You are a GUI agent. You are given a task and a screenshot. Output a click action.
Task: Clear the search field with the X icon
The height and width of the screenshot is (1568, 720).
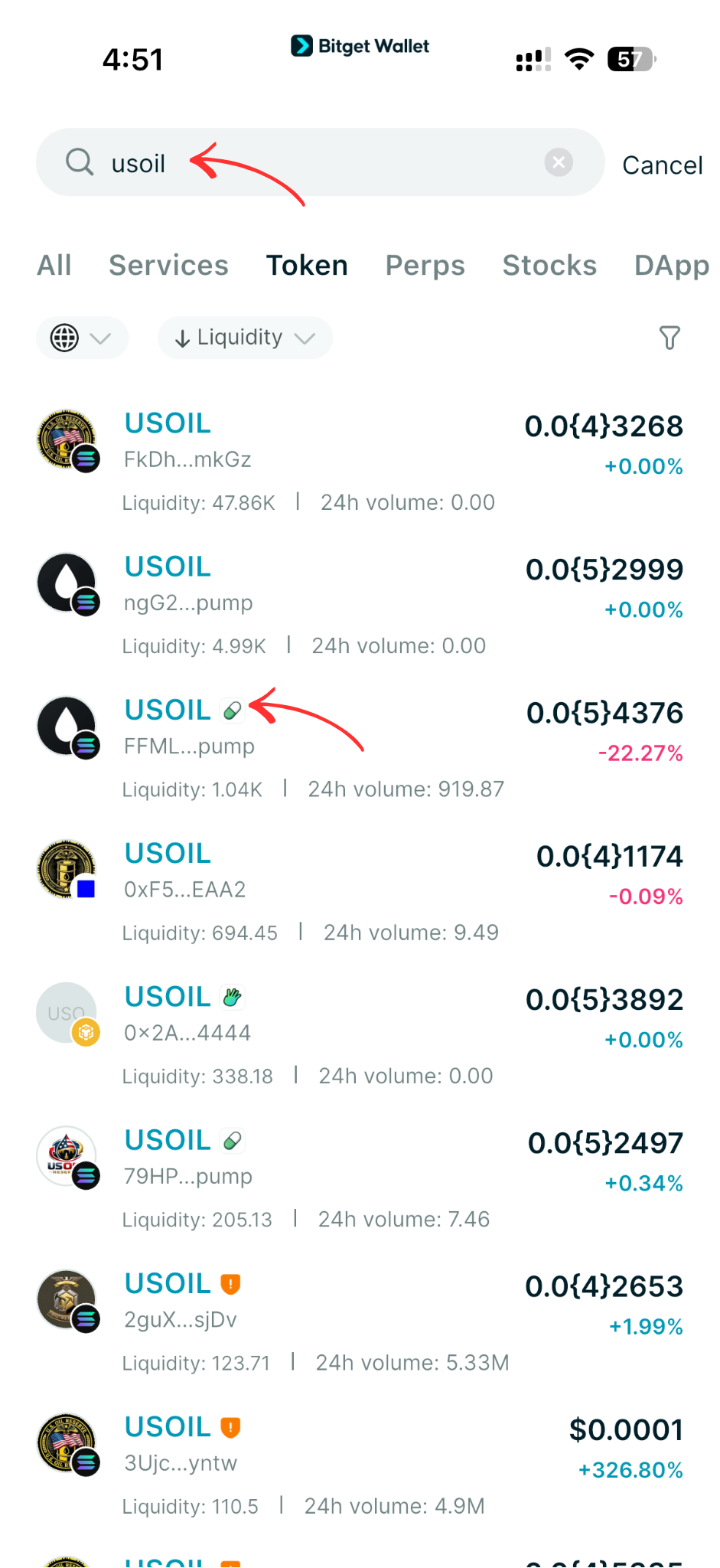(x=559, y=162)
